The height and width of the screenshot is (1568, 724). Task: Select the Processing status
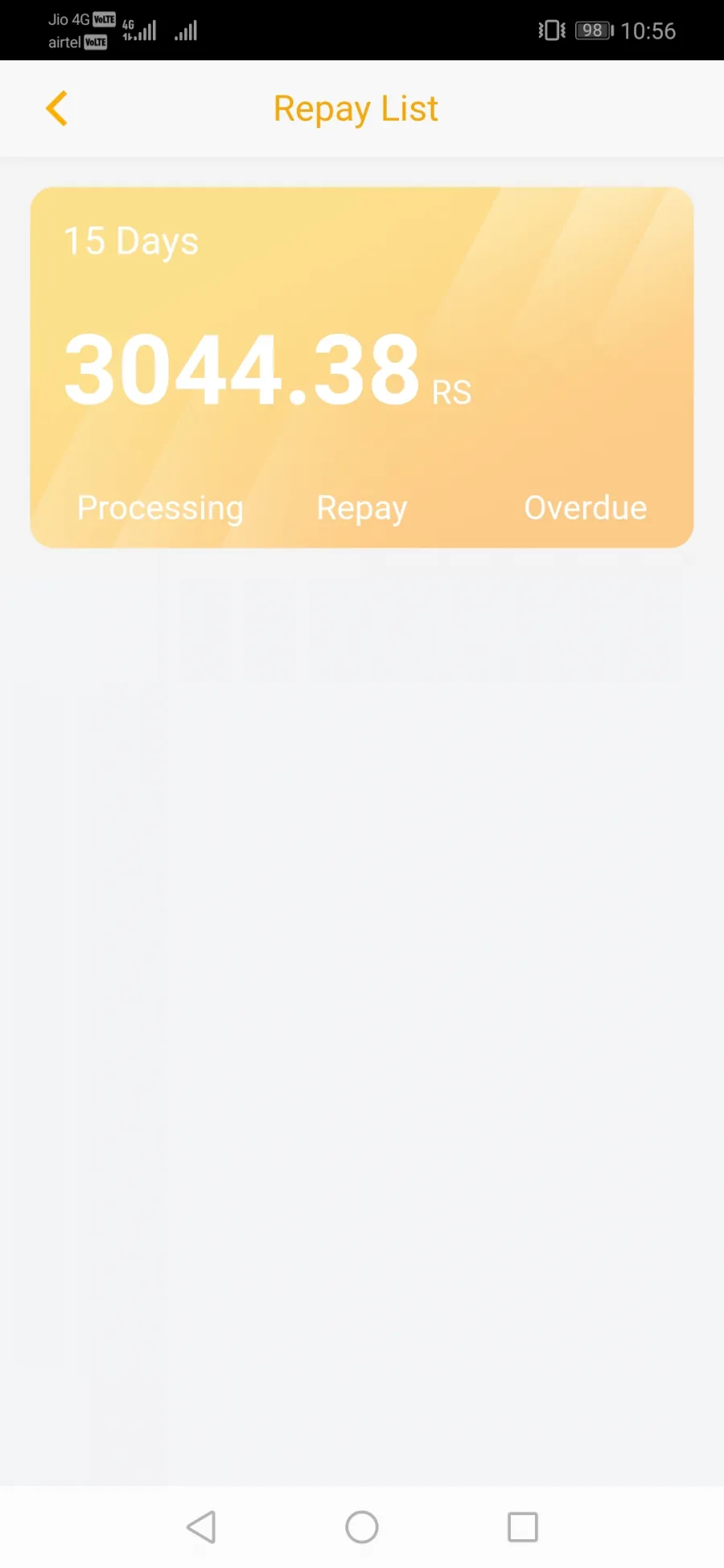160,507
